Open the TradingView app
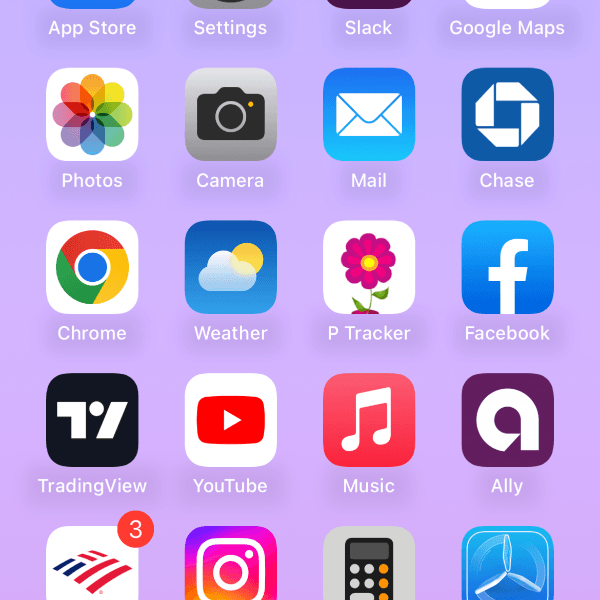Screen dimensions: 600x600 [x=92, y=420]
